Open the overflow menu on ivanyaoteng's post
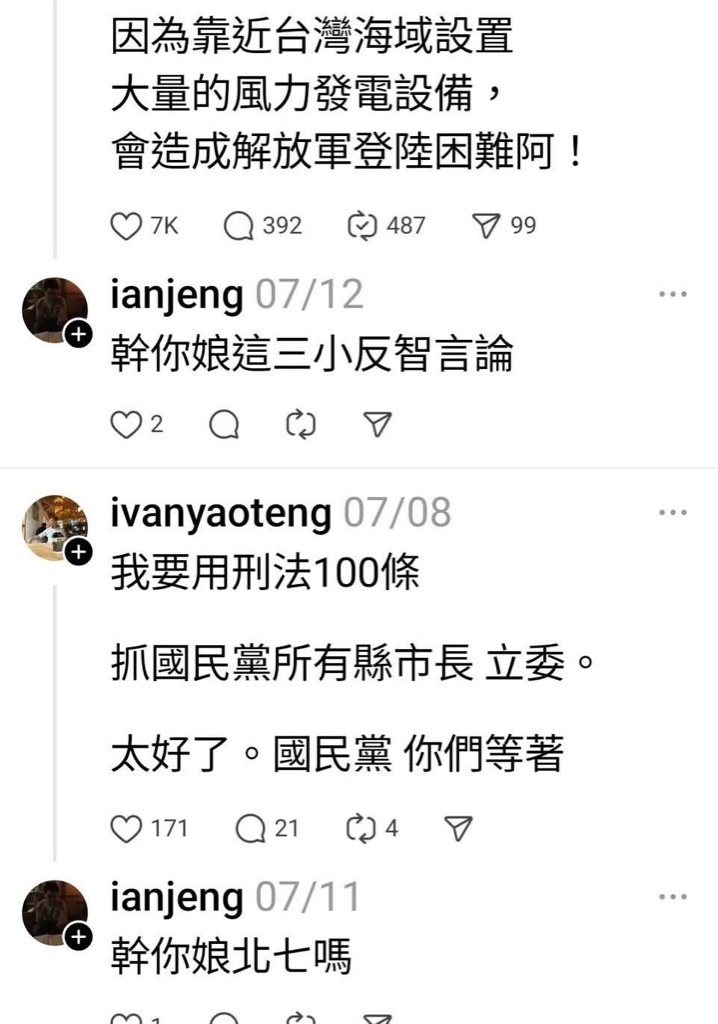 673,513
